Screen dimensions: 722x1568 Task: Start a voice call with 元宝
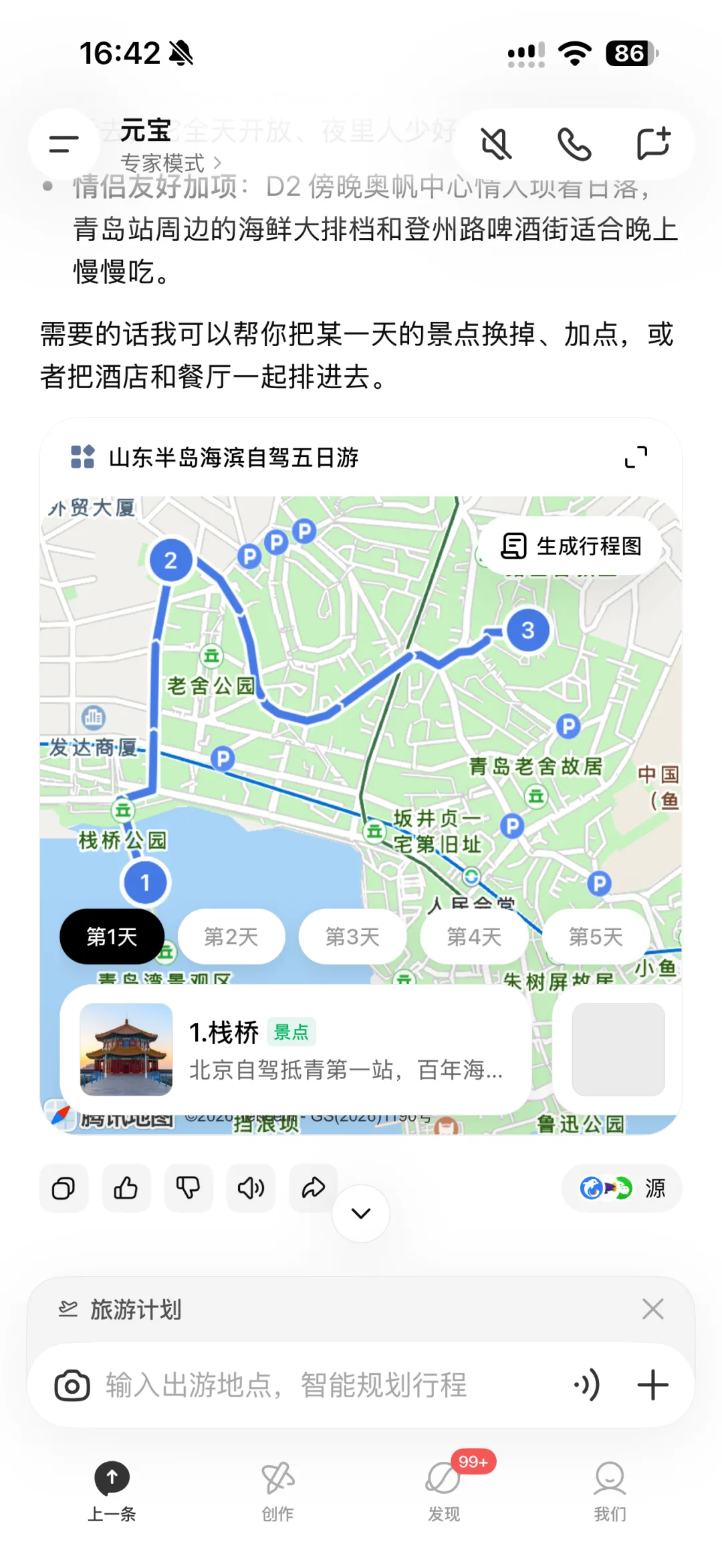pos(574,144)
